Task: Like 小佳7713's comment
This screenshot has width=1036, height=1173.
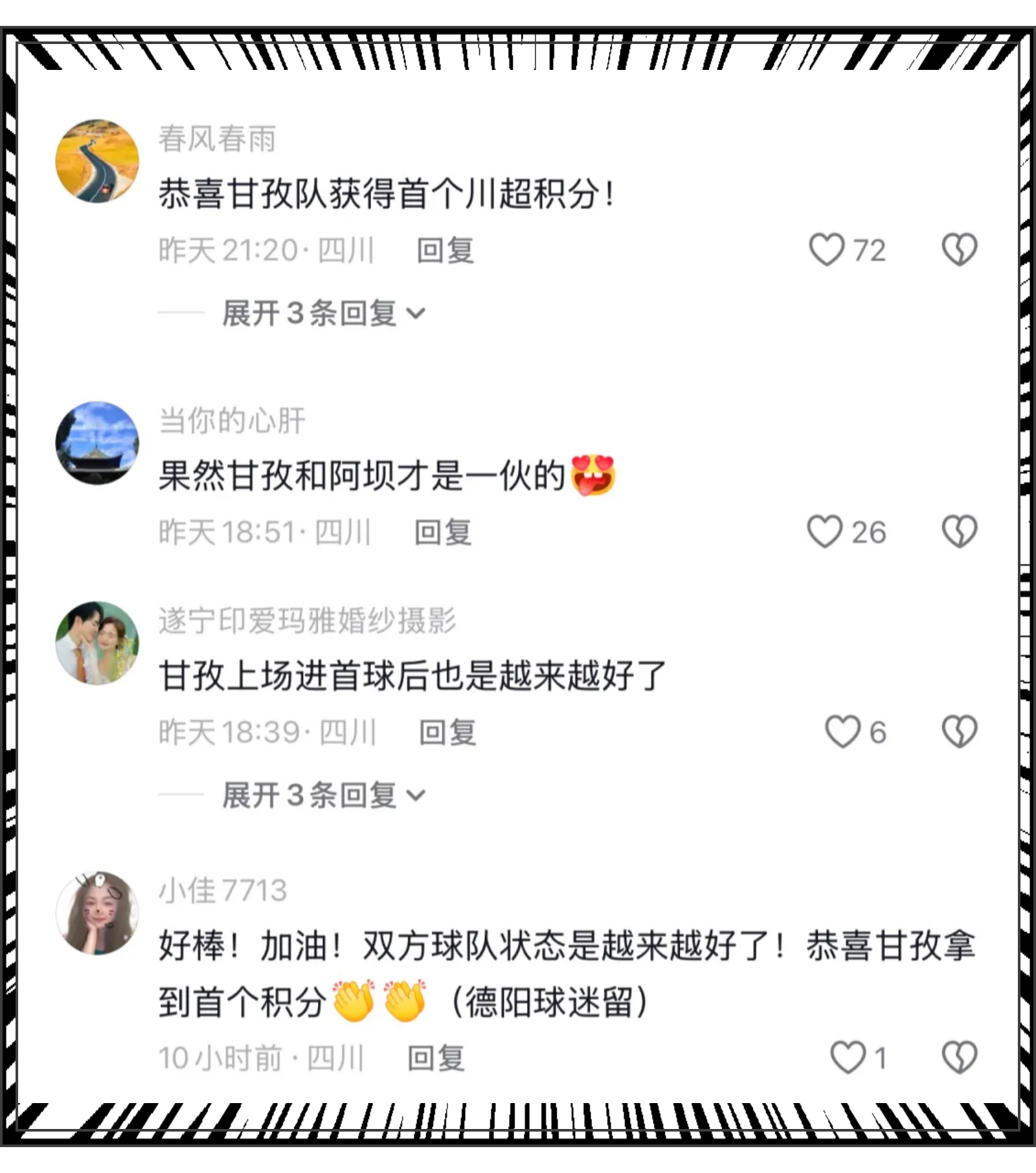Action: (x=848, y=1058)
